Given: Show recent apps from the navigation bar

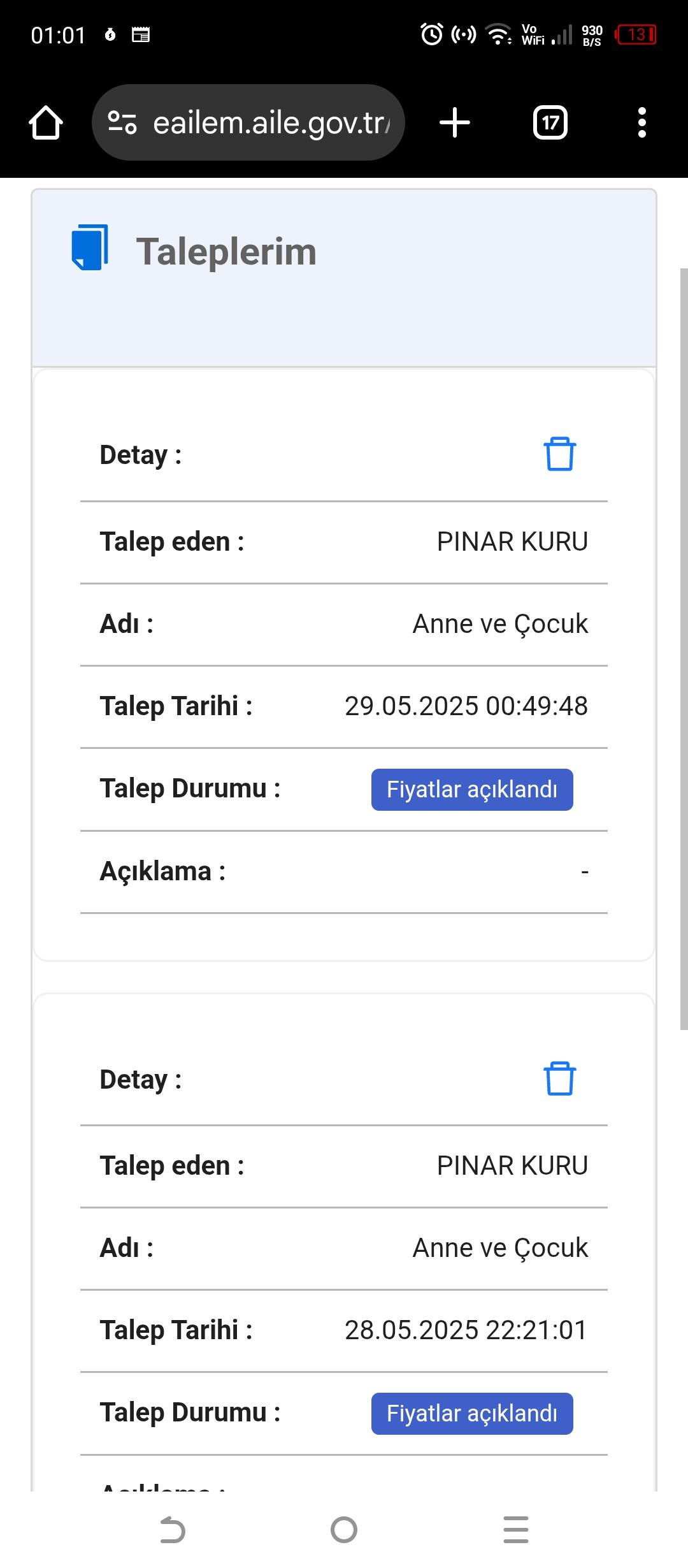Looking at the screenshot, I should 516,1530.
